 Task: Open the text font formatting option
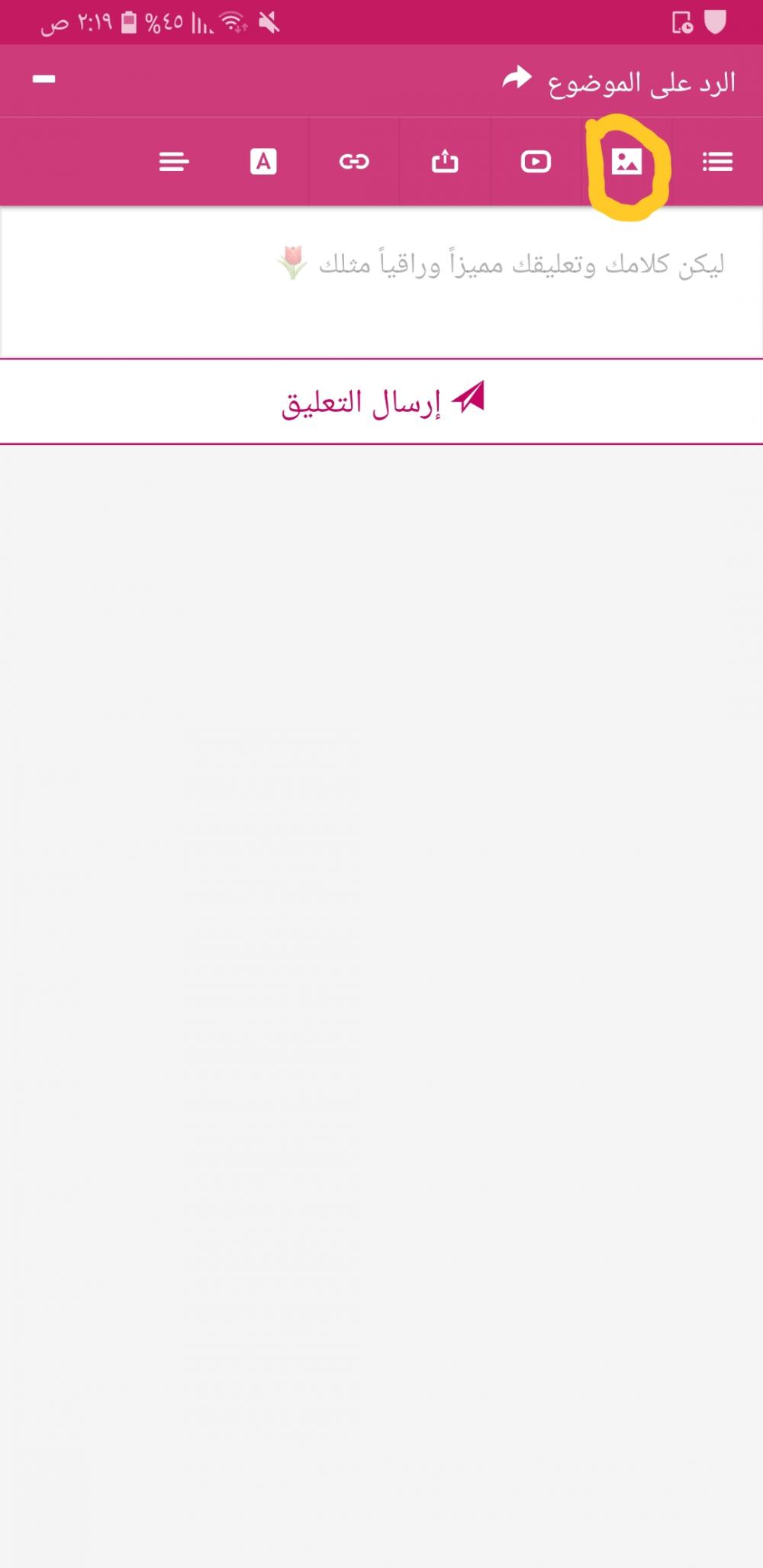pyautogui.click(x=263, y=162)
